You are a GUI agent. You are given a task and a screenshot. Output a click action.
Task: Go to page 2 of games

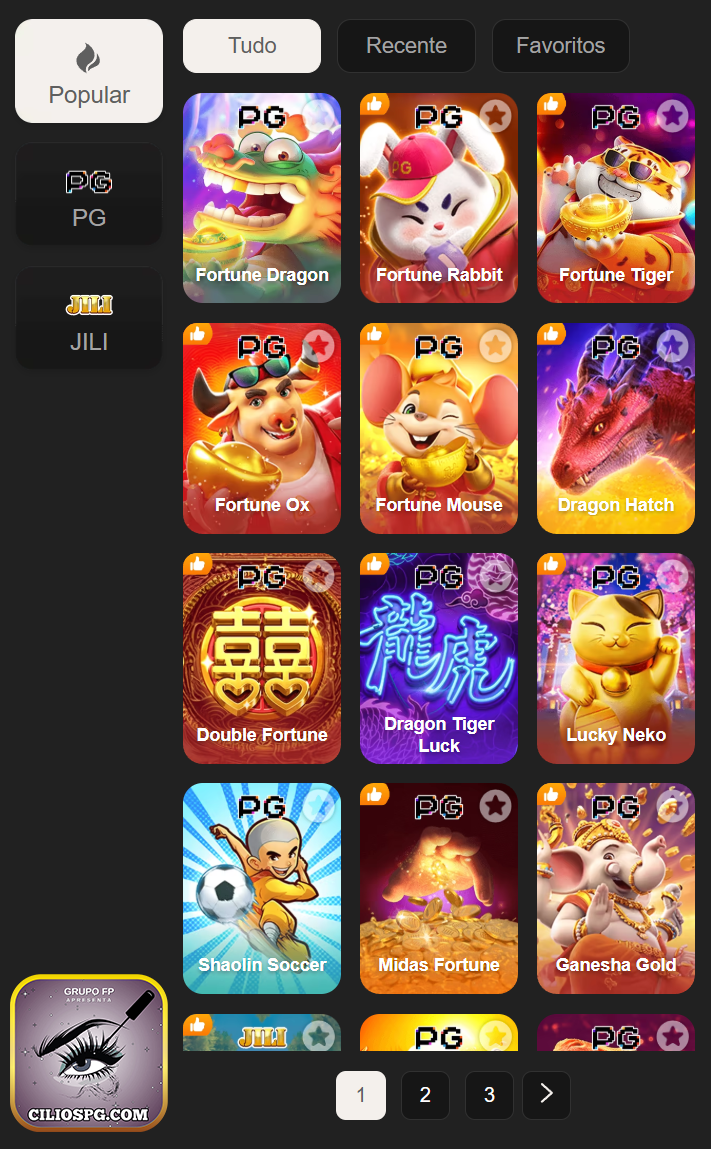(x=425, y=1095)
